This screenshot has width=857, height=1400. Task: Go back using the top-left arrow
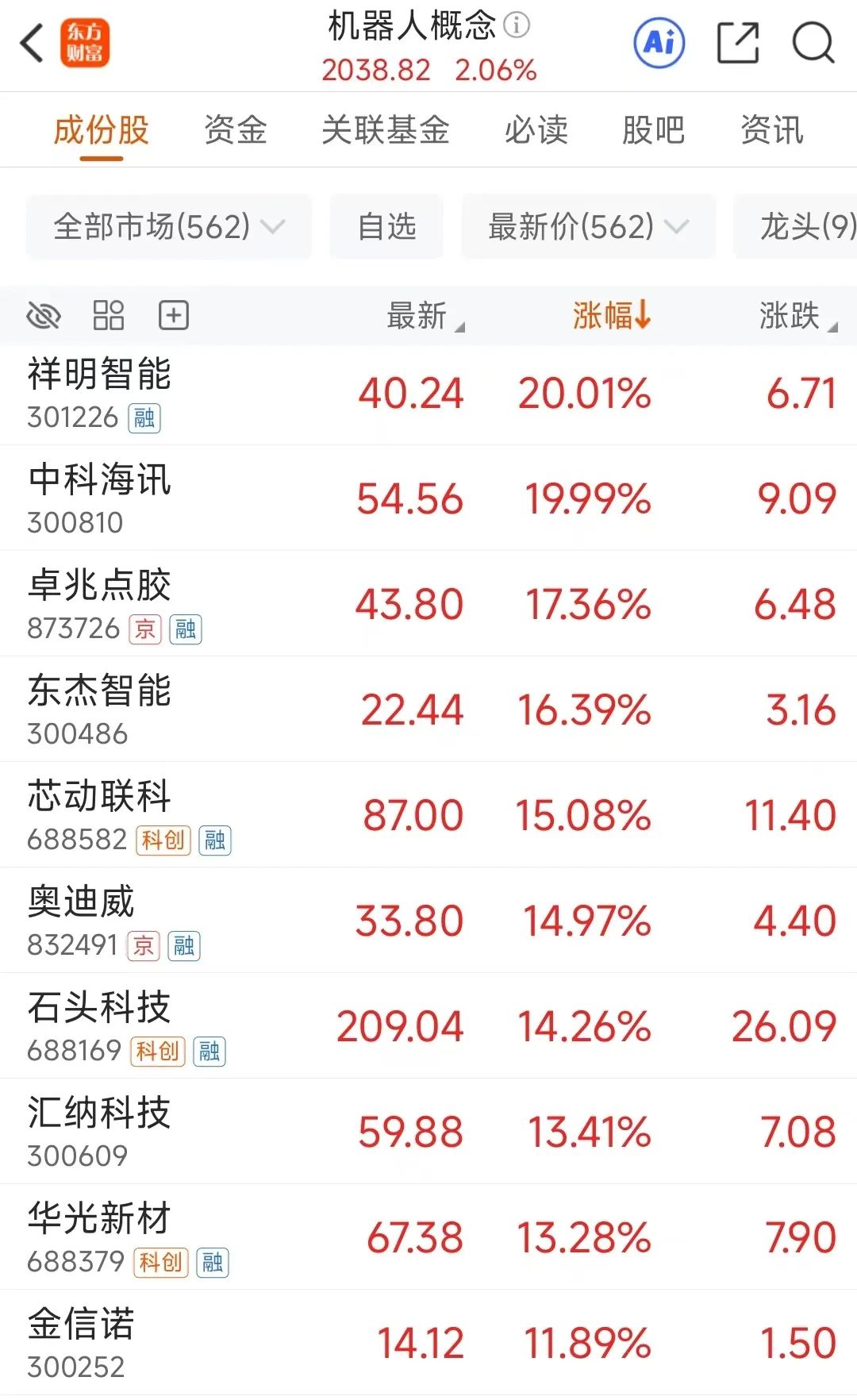click(32, 44)
